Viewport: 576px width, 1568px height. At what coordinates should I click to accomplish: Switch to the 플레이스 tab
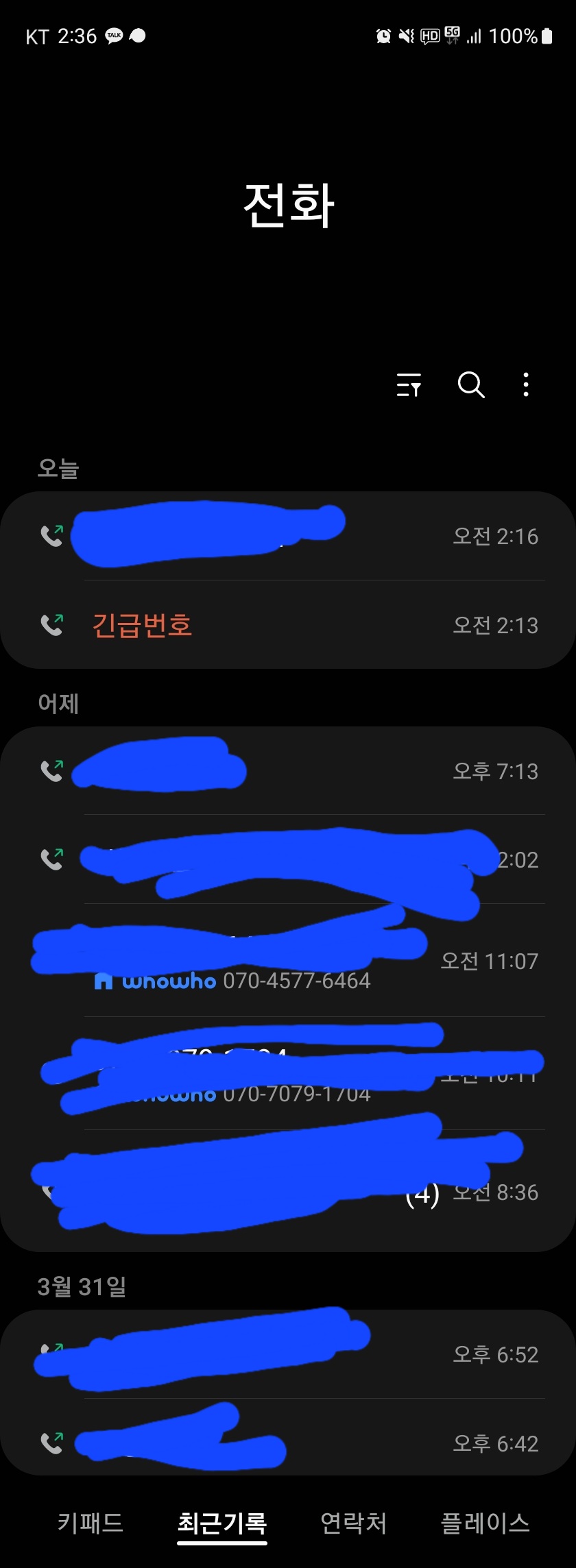point(485,1523)
